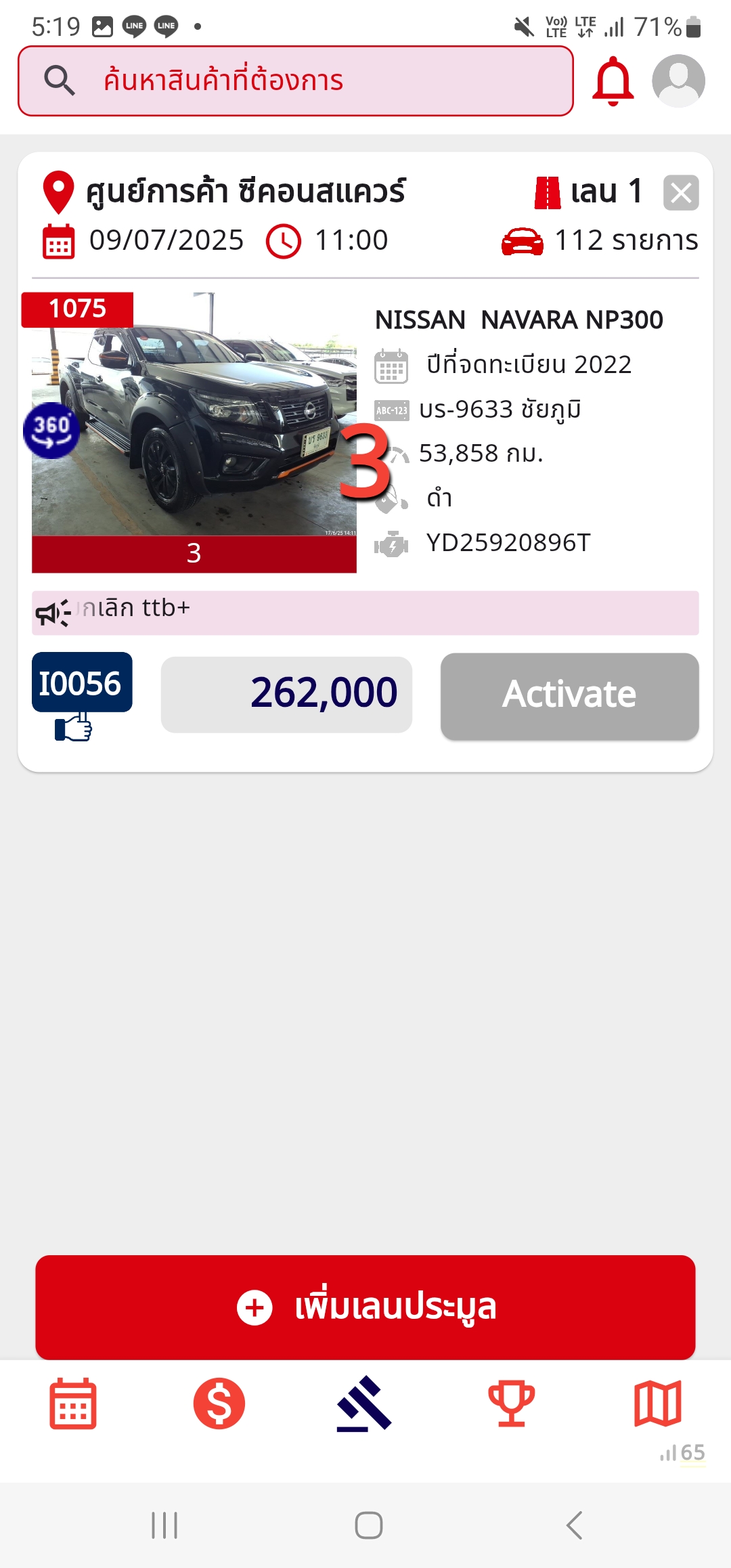Open the map tab
The width and height of the screenshot is (731, 1568).
pos(657,1403)
